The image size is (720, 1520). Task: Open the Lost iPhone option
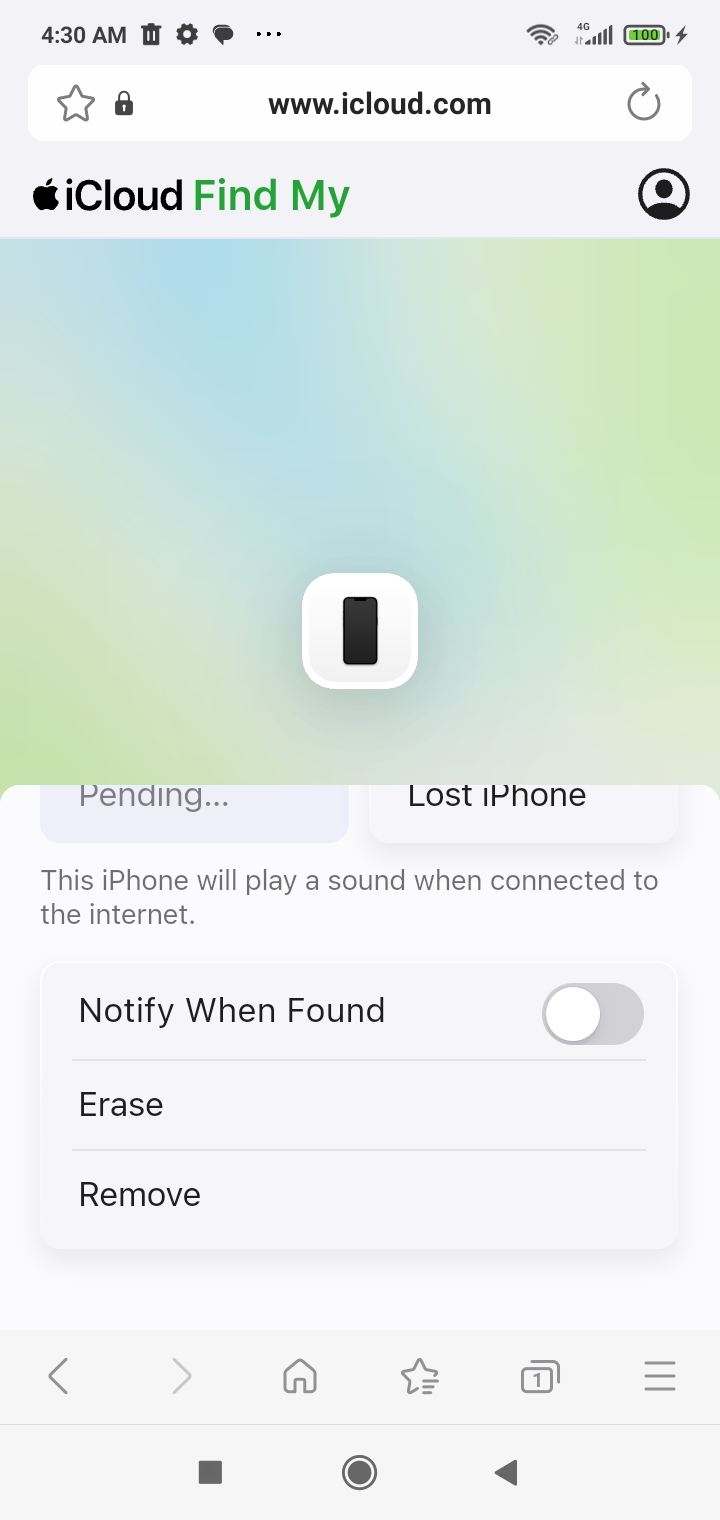[523, 811]
